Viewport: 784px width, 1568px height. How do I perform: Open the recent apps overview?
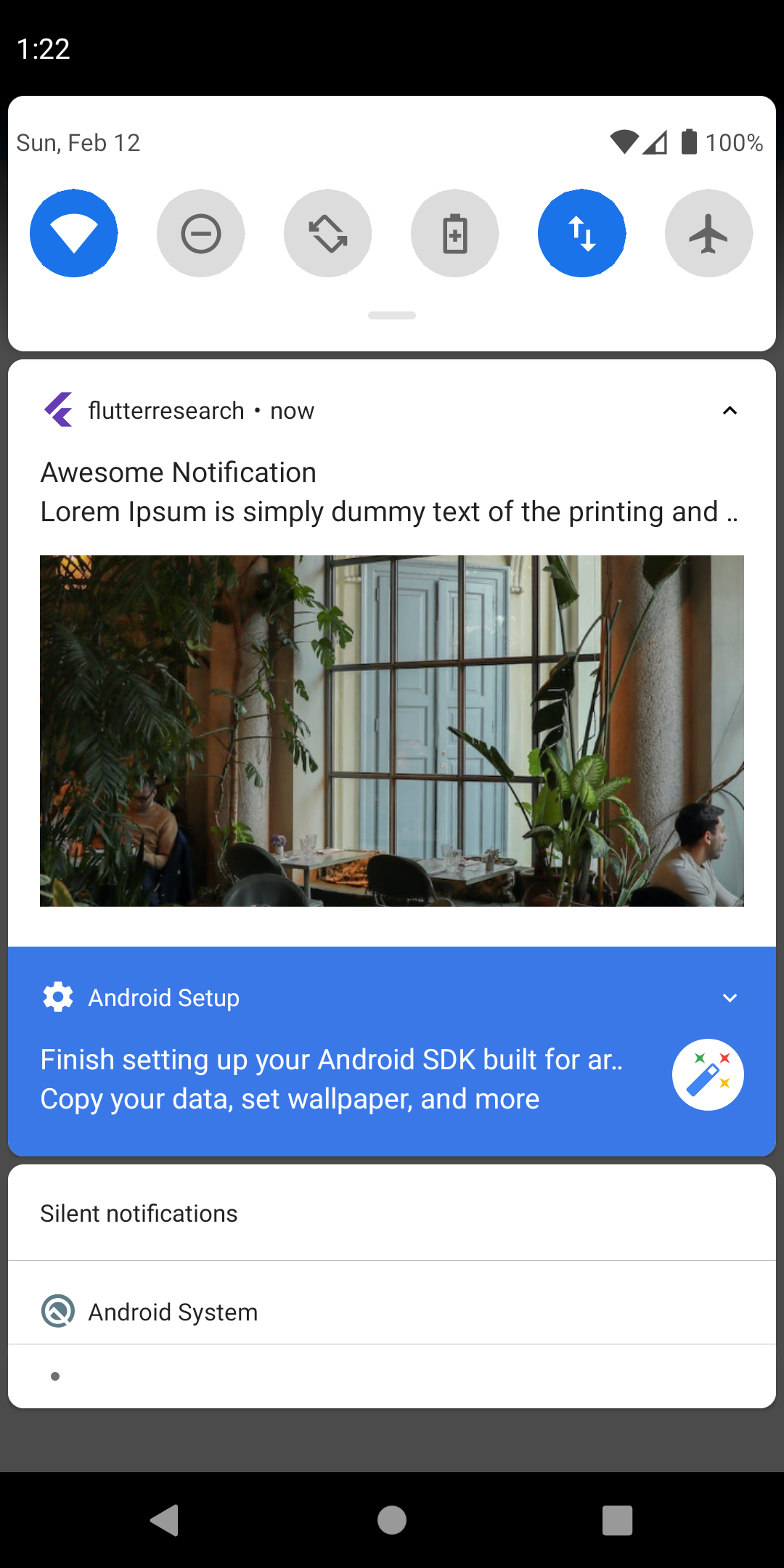coord(617,1519)
